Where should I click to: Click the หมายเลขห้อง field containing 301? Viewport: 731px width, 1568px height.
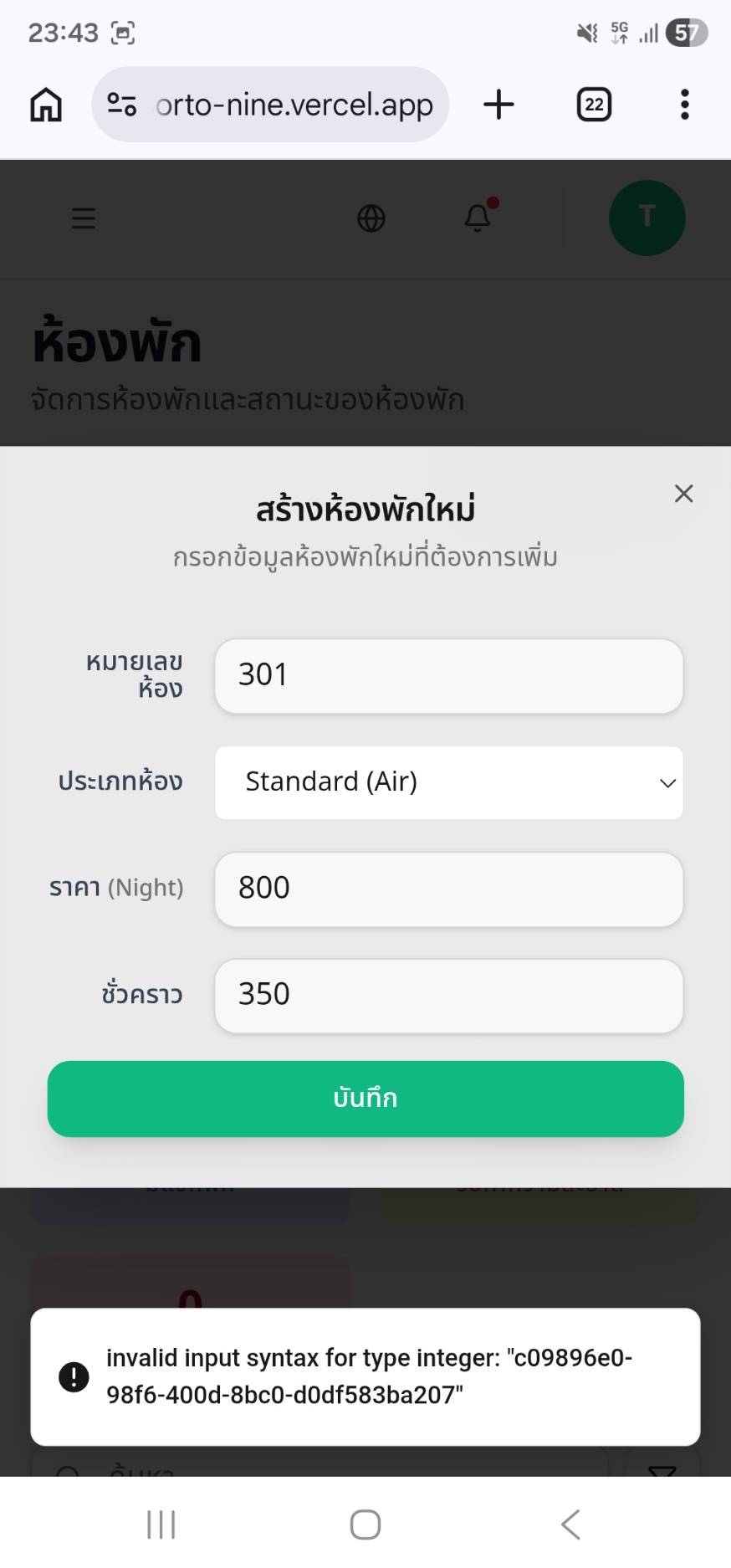(448, 676)
